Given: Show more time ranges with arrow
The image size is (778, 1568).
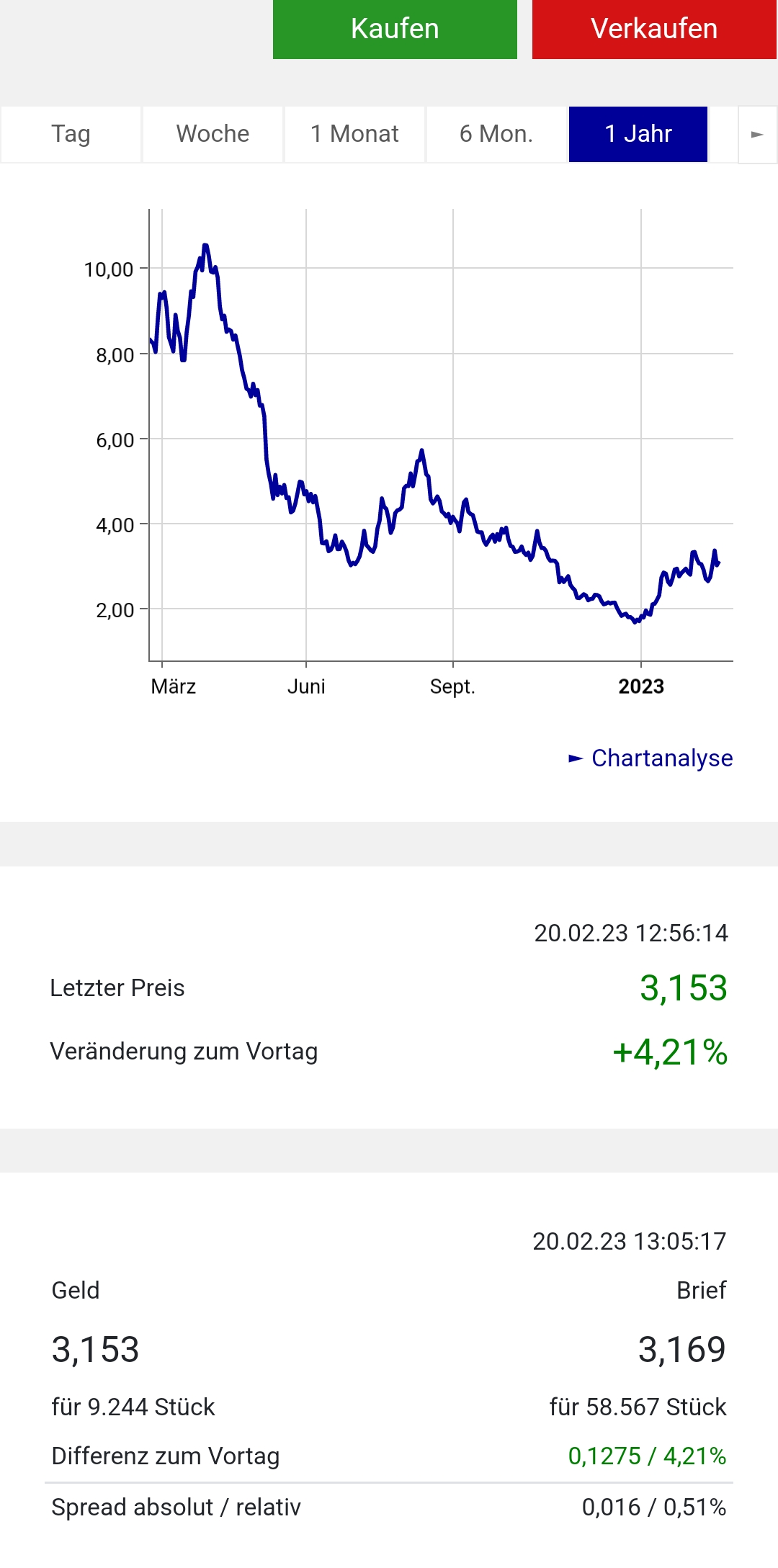Looking at the screenshot, I should [x=757, y=134].
